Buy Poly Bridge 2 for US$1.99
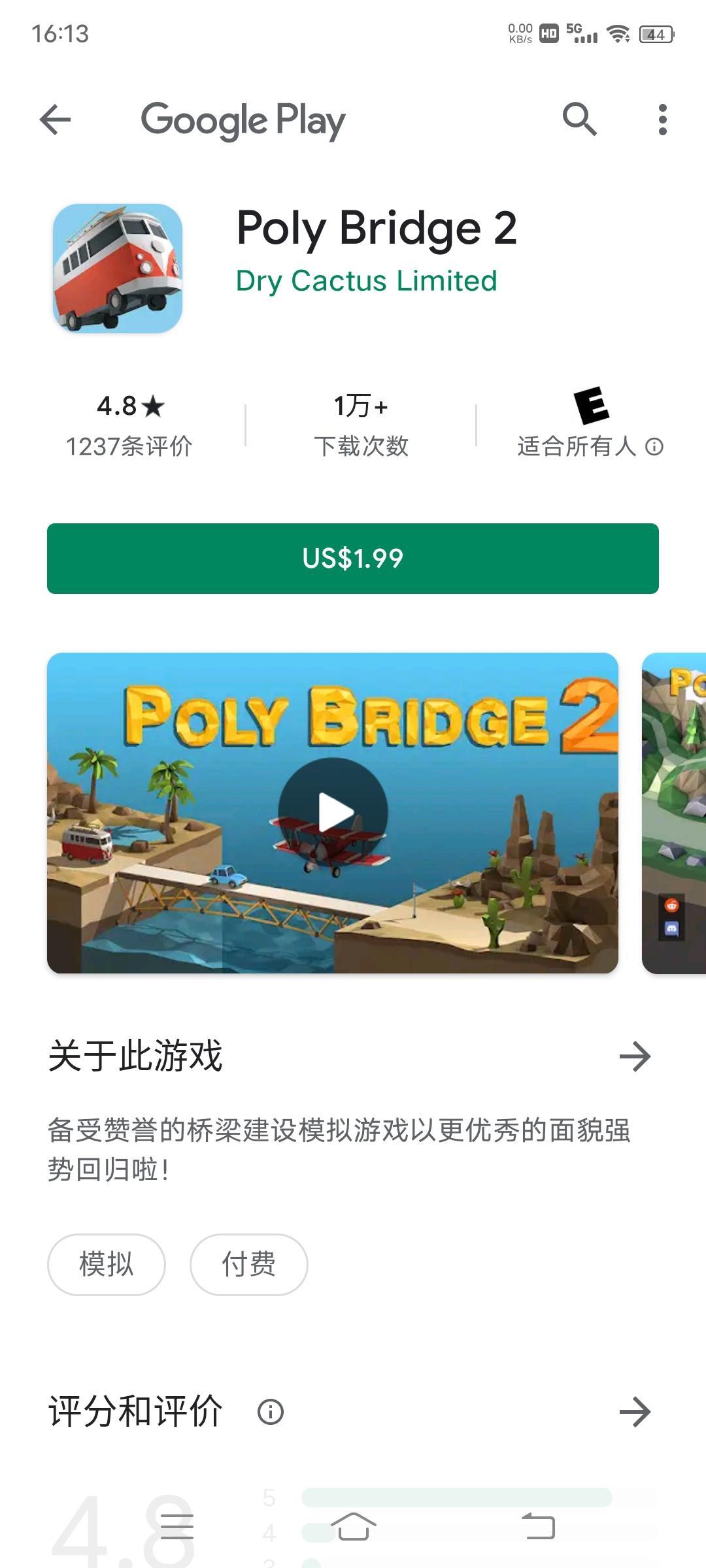The height and width of the screenshot is (1568, 706). tap(353, 559)
